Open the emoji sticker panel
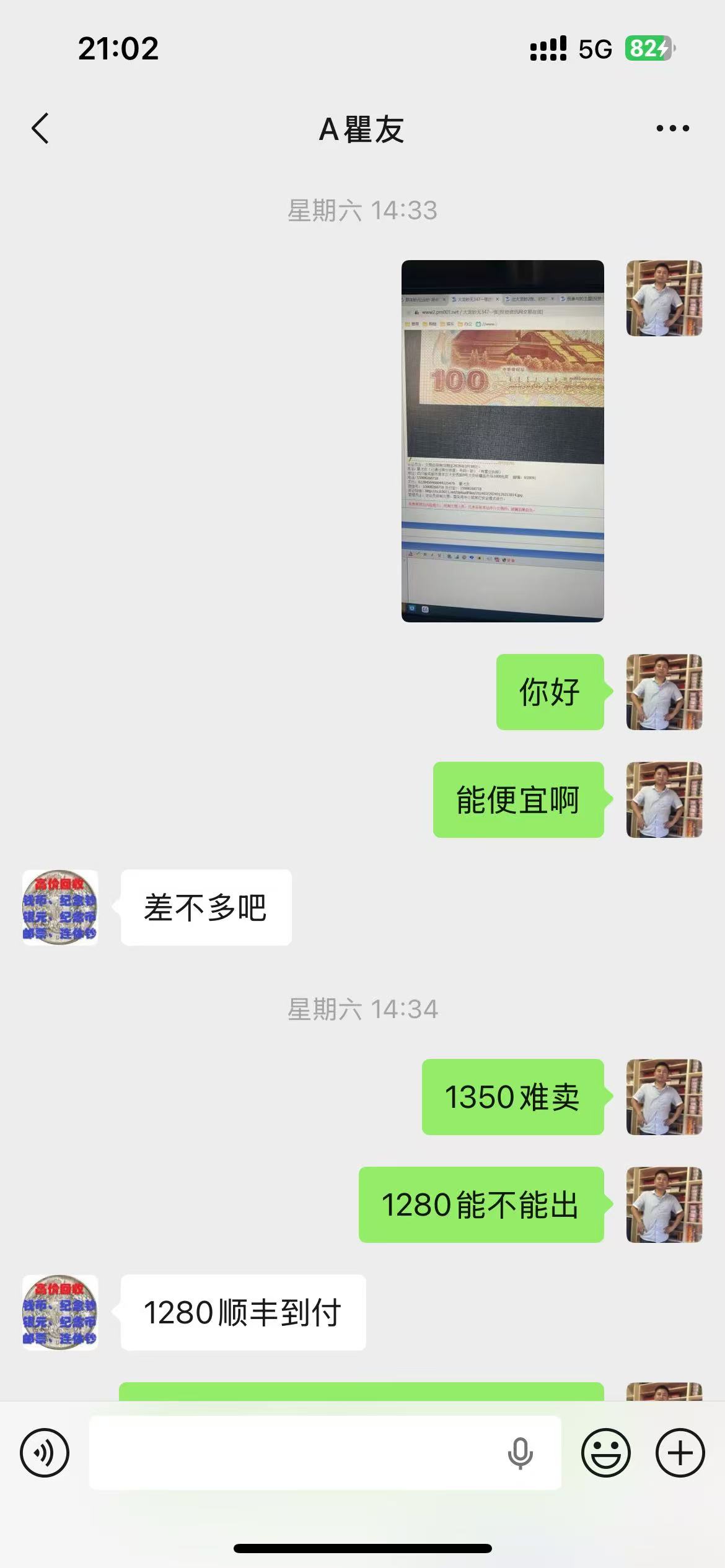This screenshot has height=1568, width=725. [605, 1453]
